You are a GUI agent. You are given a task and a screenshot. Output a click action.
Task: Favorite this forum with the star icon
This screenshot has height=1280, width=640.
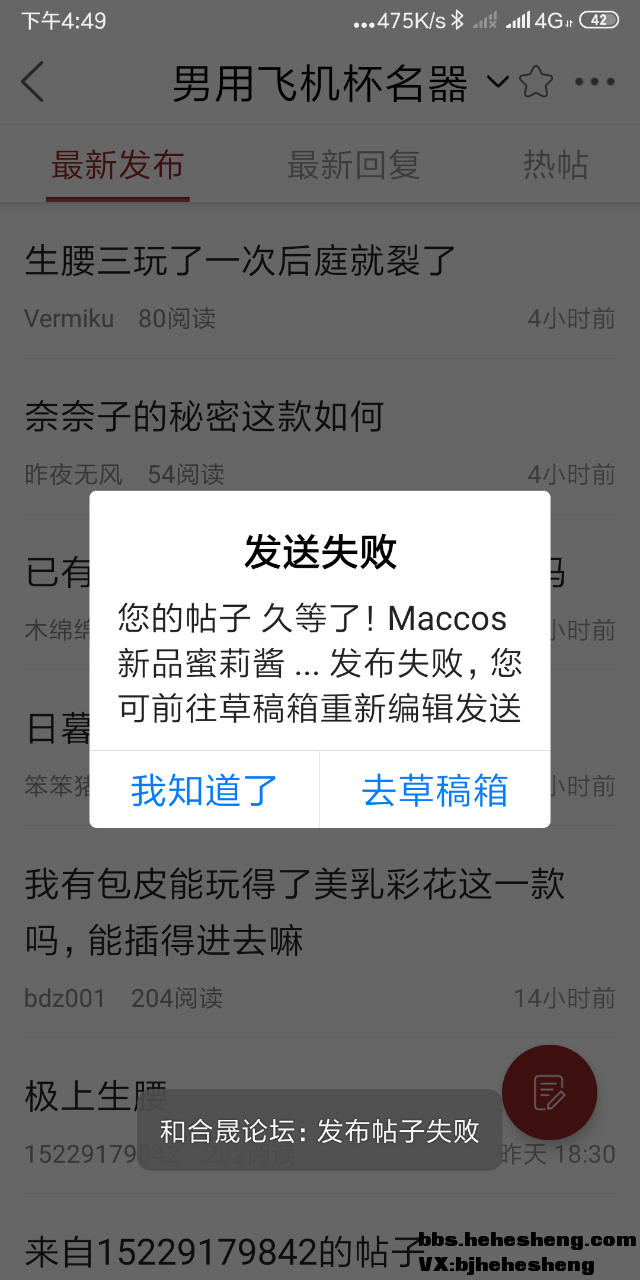tap(536, 82)
